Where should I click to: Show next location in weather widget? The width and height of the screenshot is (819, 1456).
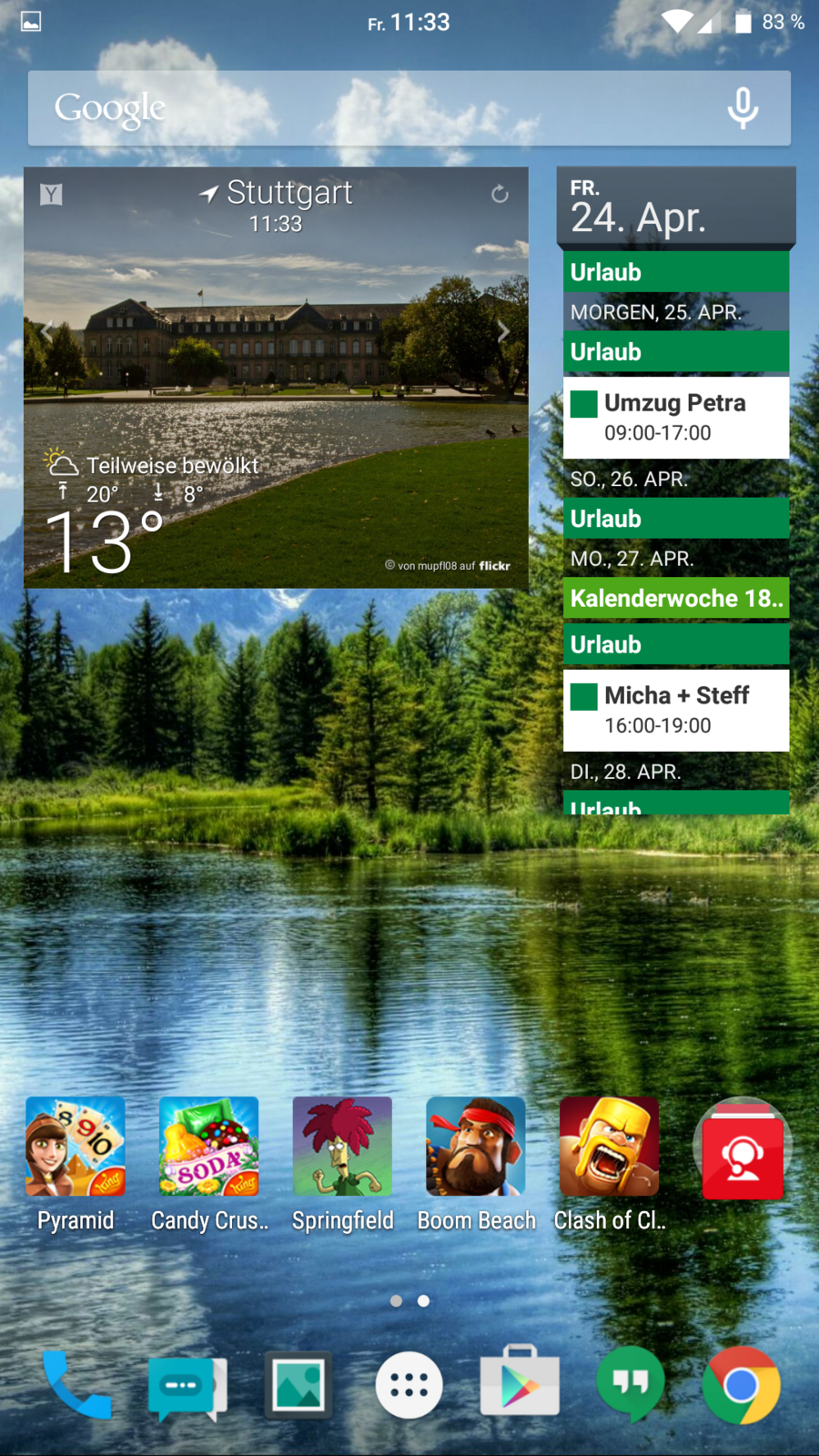coord(503,331)
